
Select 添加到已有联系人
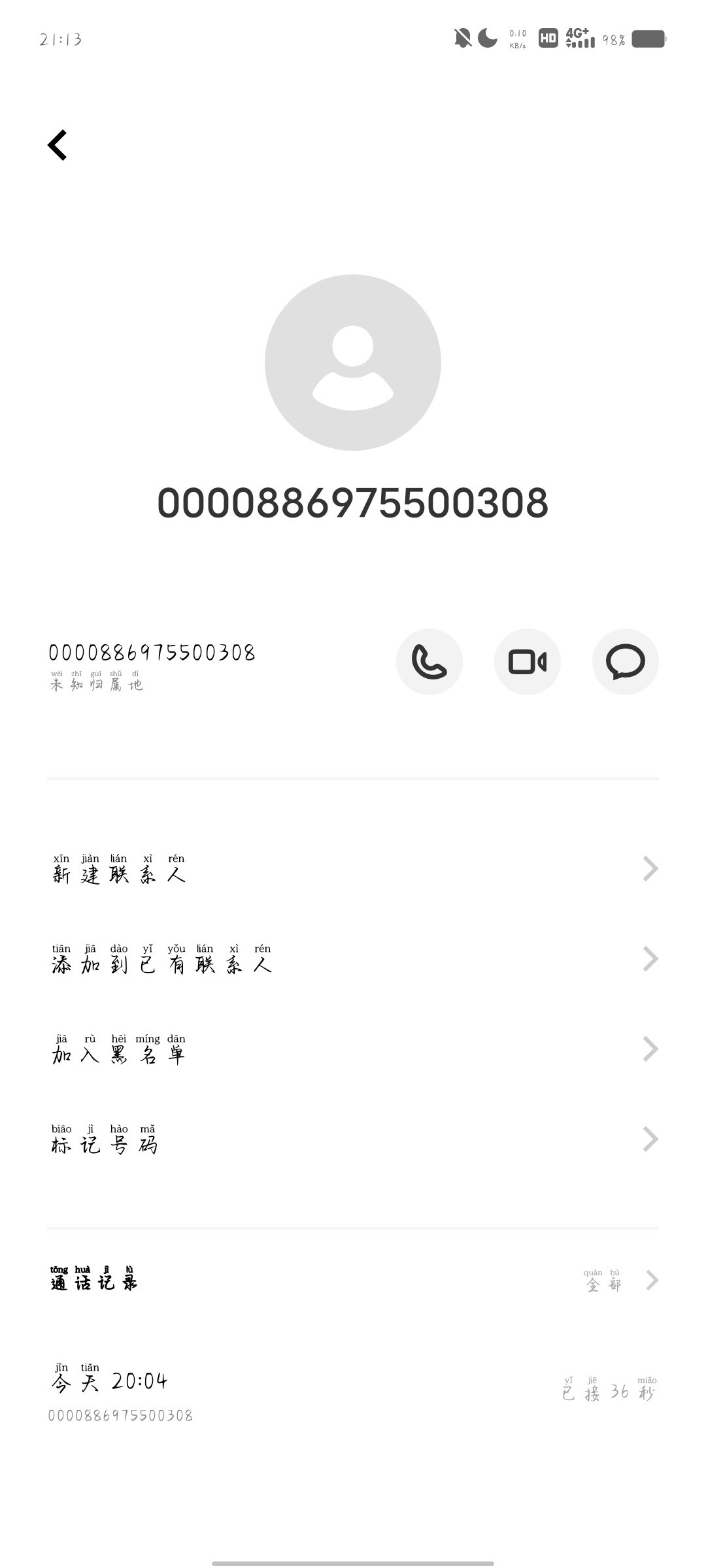point(353,959)
